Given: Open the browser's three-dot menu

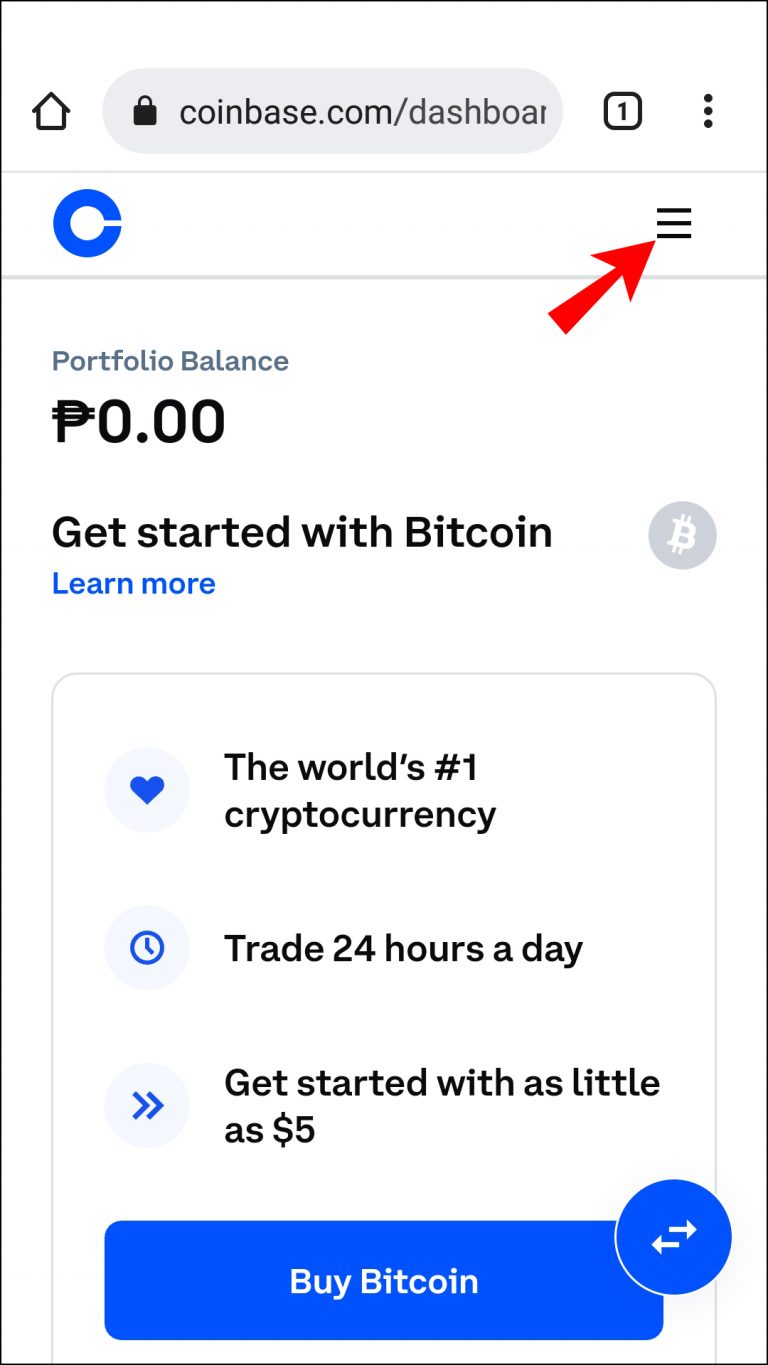Looking at the screenshot, I should [708, 111].
